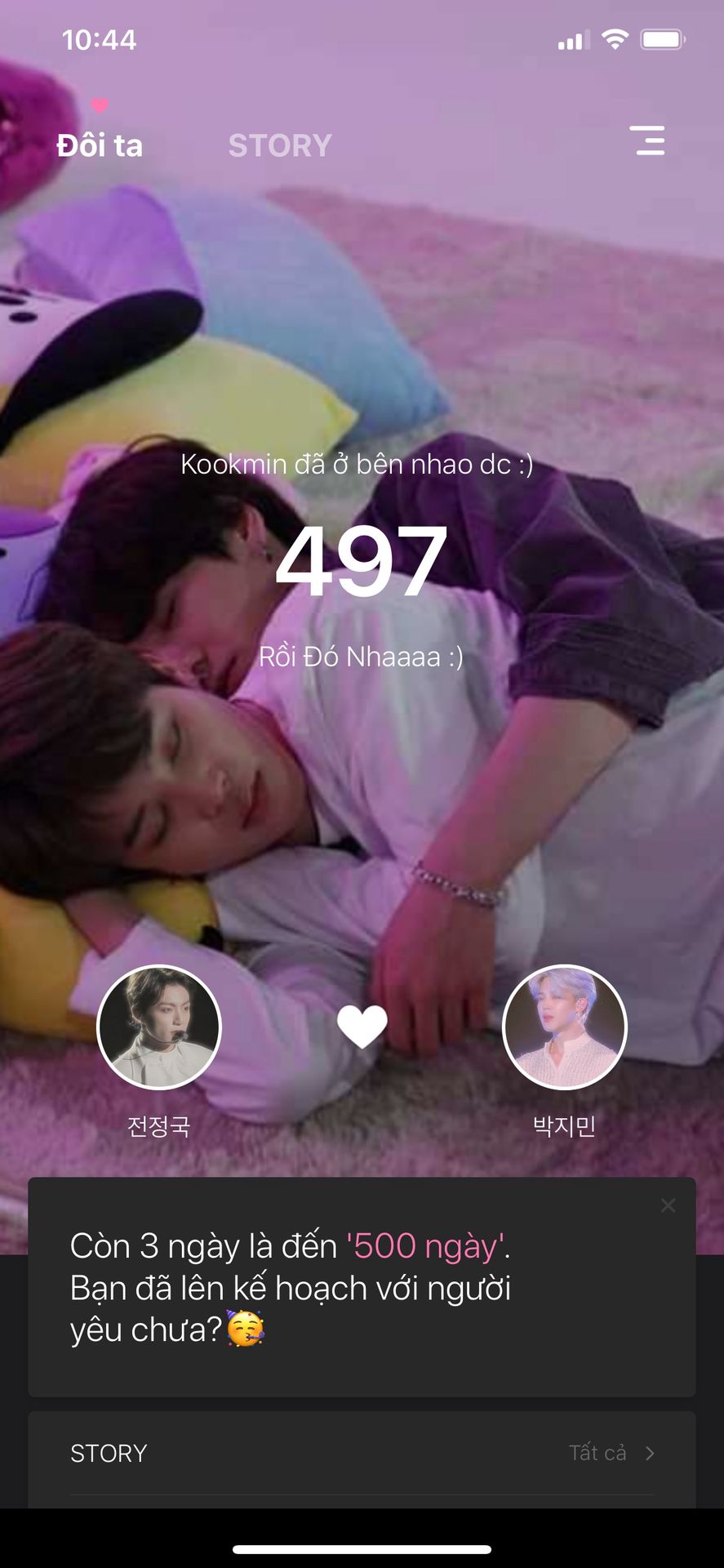
Task: Open 박지민's profile picture
Action: [564, 1027]
